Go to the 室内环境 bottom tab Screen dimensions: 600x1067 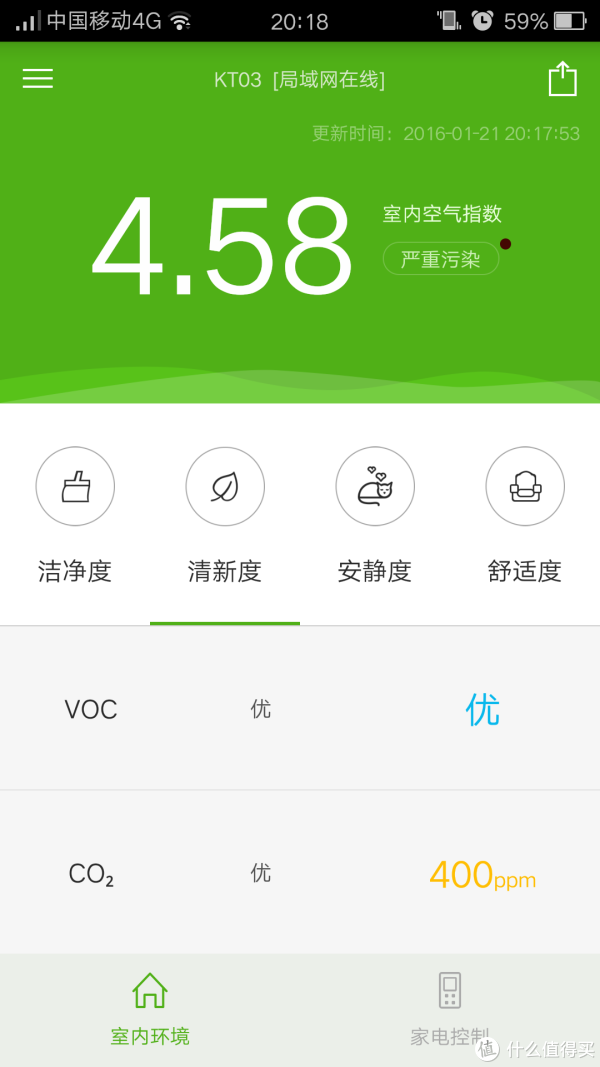point(150,1010)
